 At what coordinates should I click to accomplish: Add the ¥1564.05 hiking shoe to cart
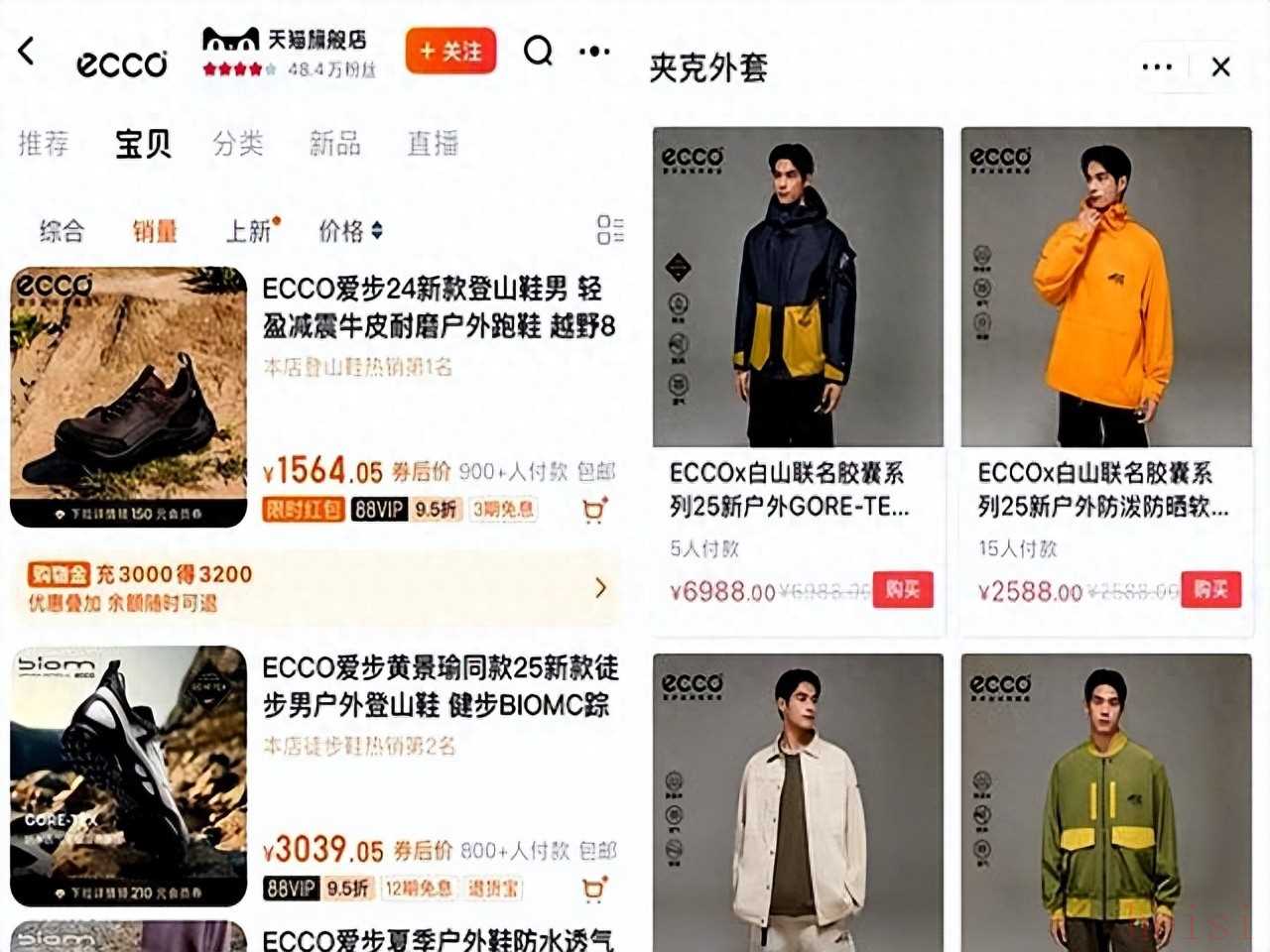pos(594,510)
